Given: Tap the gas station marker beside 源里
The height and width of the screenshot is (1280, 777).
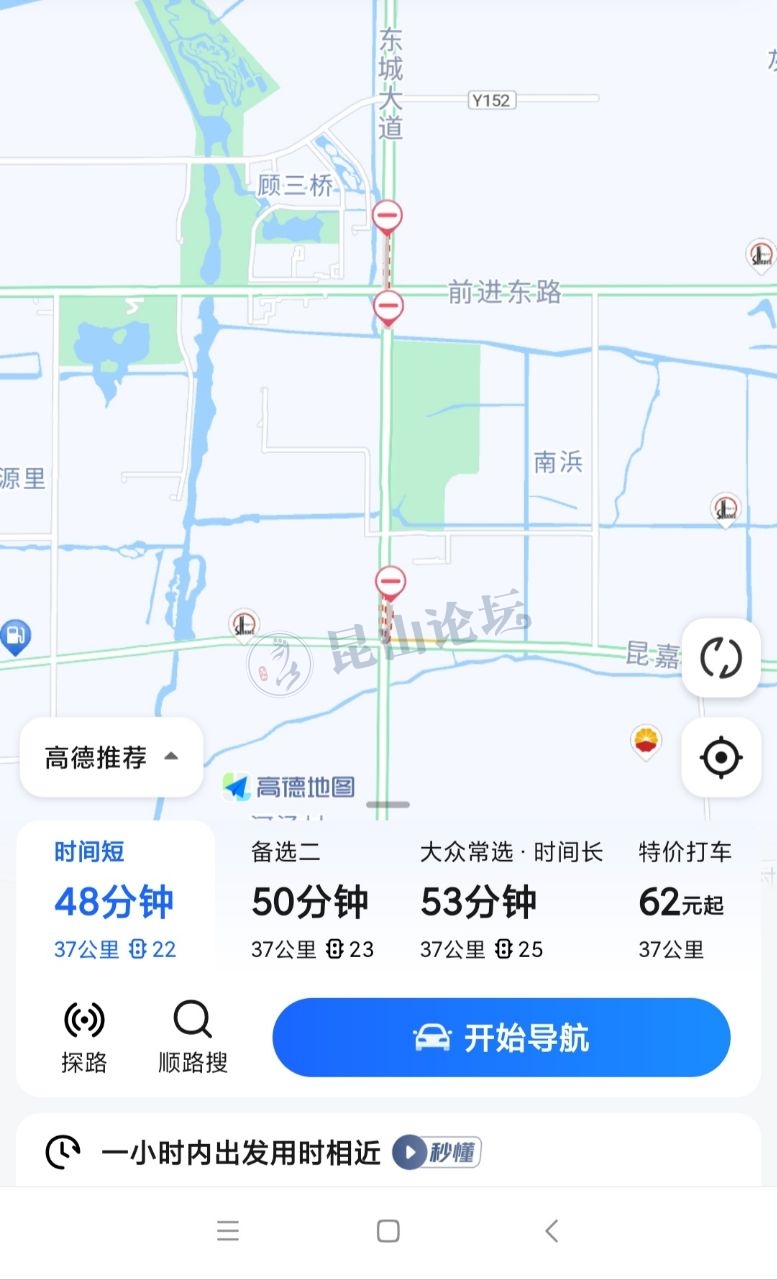Looking at the screenshot, I should coord(14,635).
